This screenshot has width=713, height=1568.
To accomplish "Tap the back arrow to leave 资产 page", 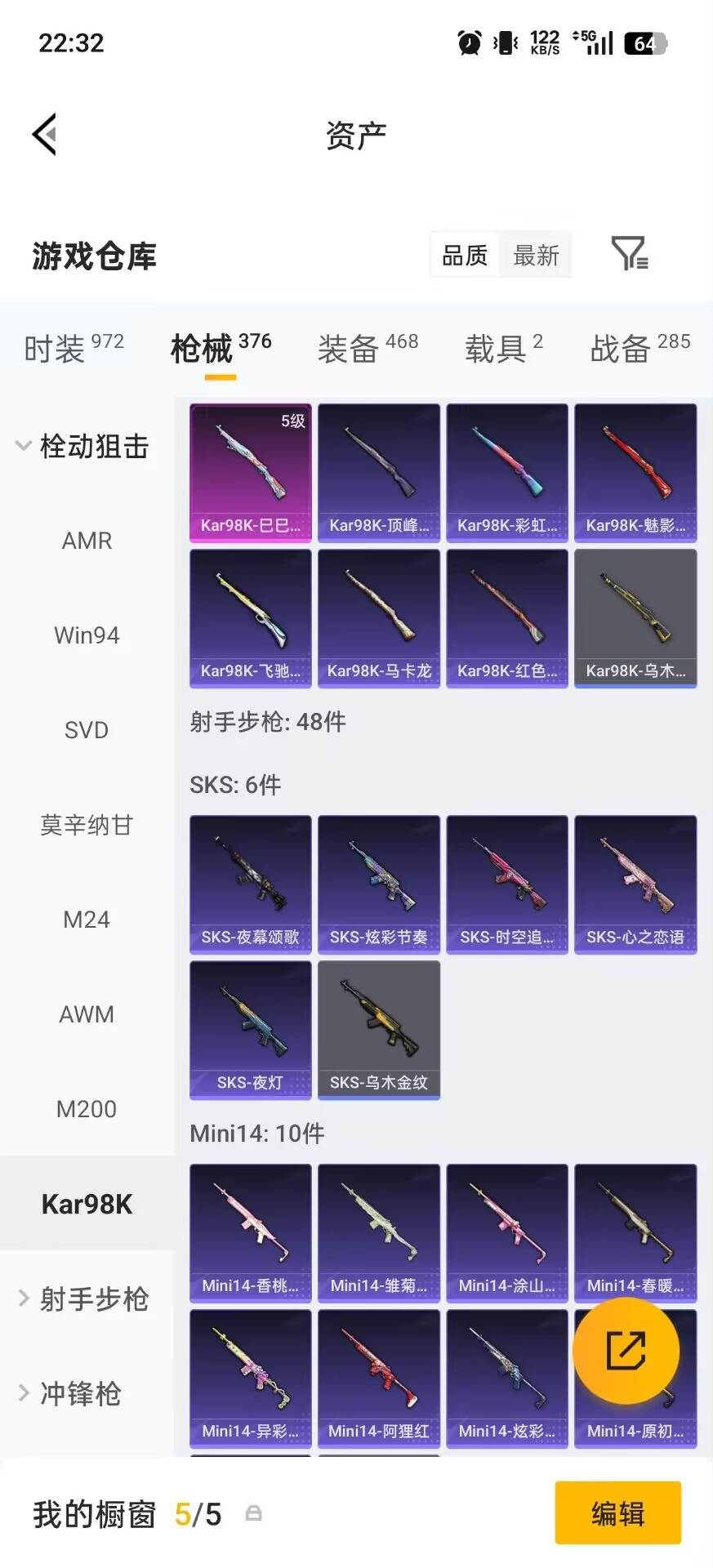I will (46, 133).
